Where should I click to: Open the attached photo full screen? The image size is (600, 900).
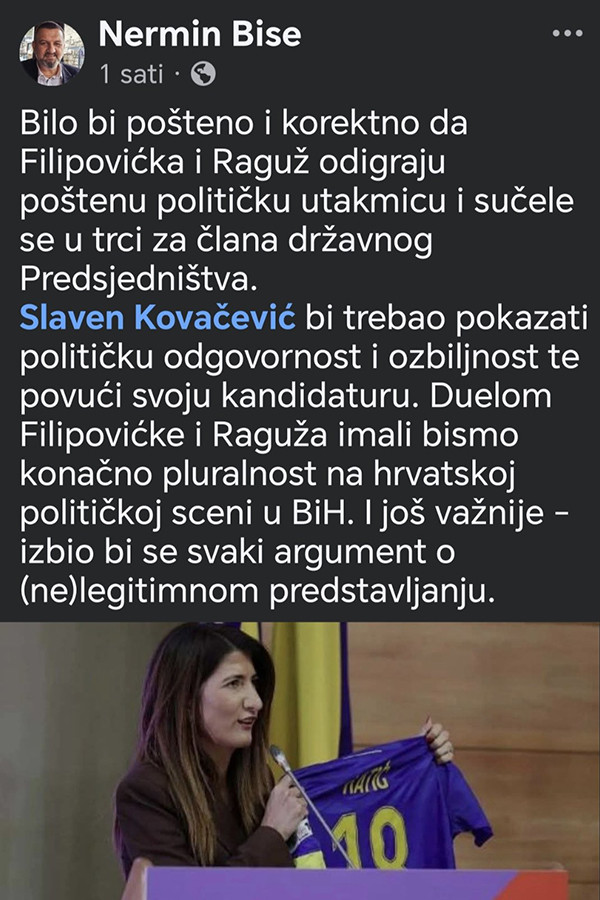(x=300, y=760)
